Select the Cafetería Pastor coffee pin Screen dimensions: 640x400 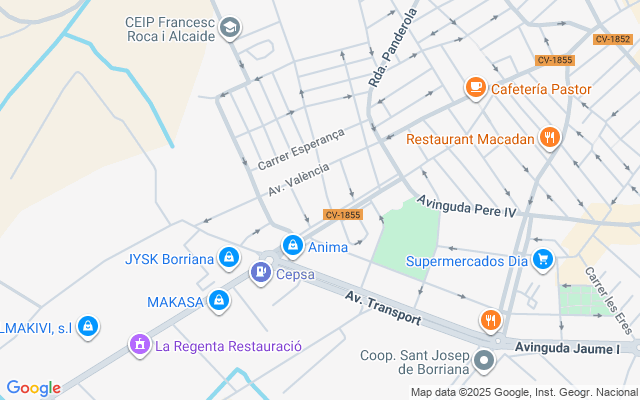pyautogui.click(x=476, y=89)
